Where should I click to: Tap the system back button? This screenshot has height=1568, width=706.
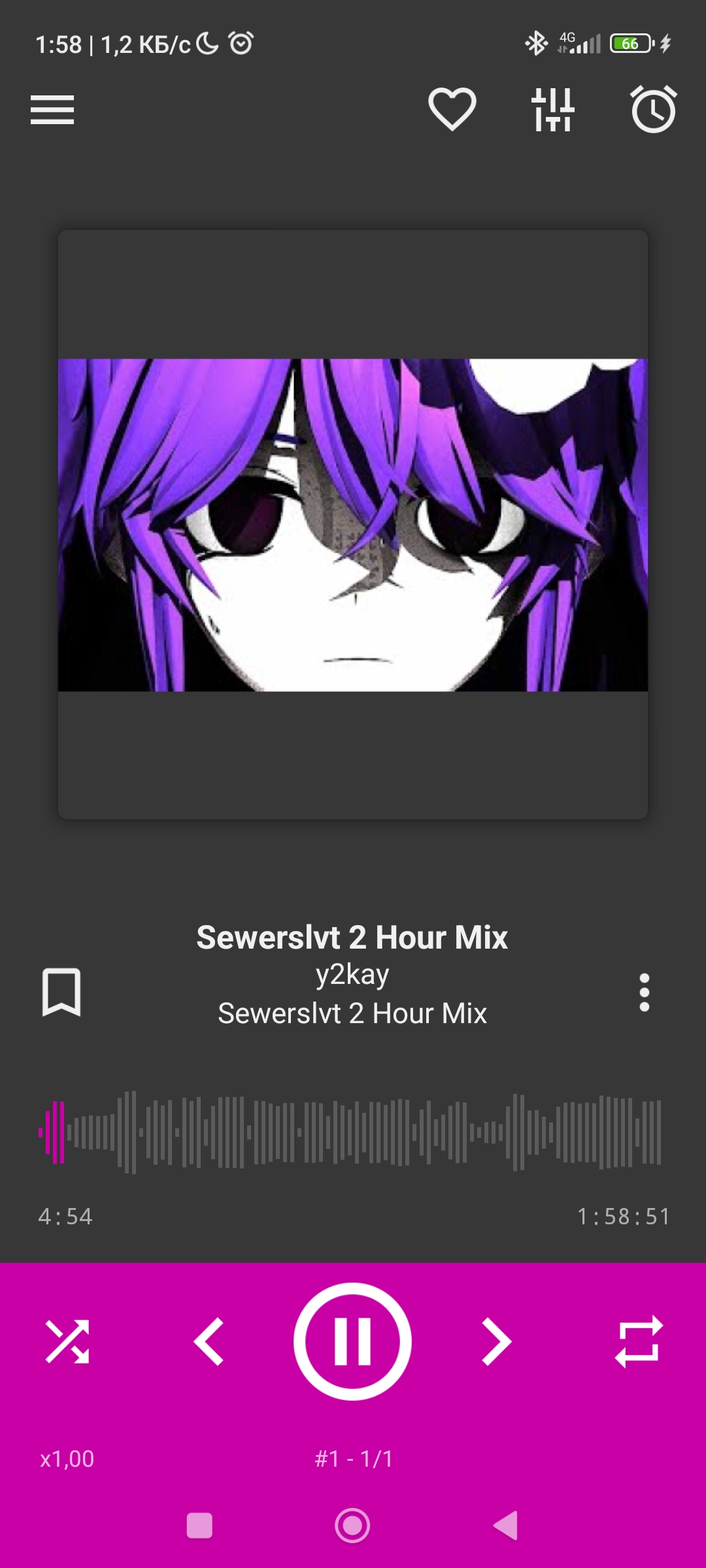pyautogui.click(x=506, y=1526)
